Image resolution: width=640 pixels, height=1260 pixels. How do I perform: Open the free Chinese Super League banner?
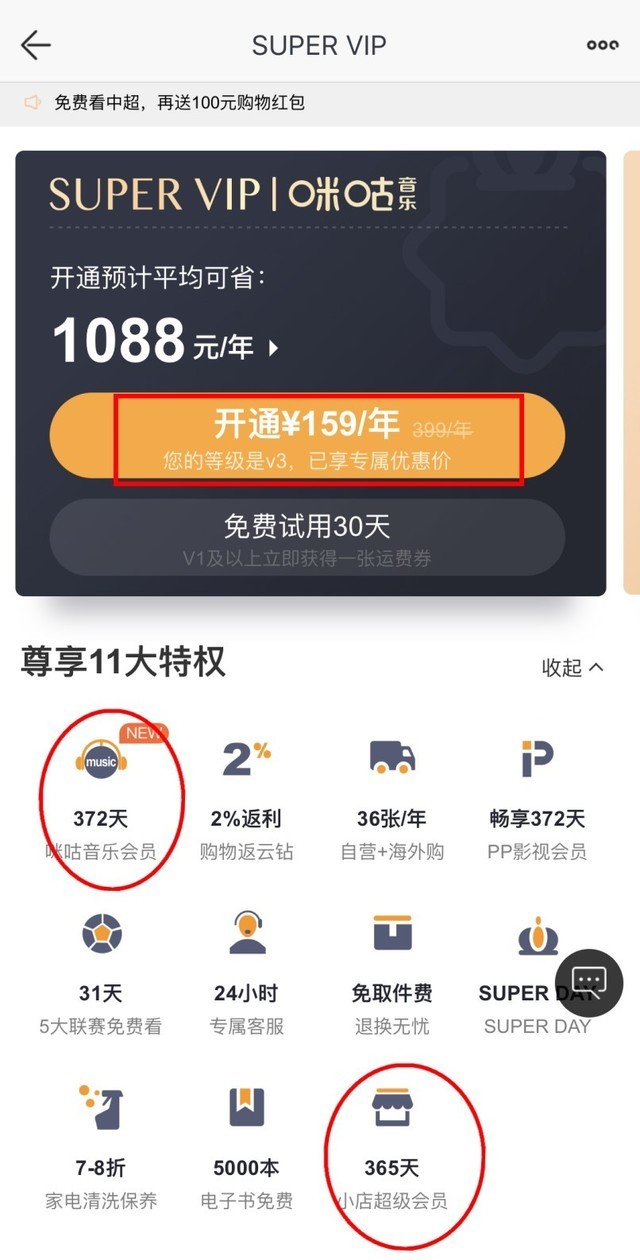(x=180, y=103)
